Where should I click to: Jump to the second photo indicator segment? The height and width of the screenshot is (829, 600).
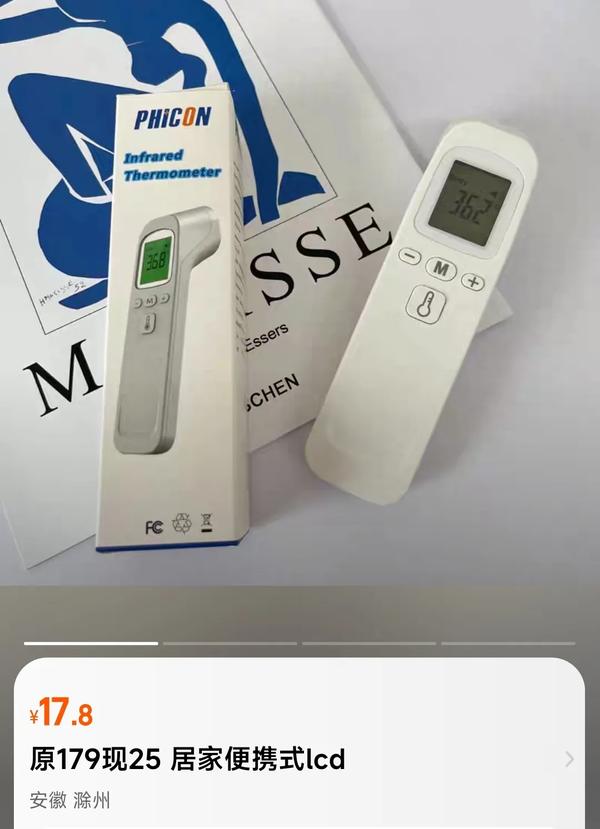230,643
